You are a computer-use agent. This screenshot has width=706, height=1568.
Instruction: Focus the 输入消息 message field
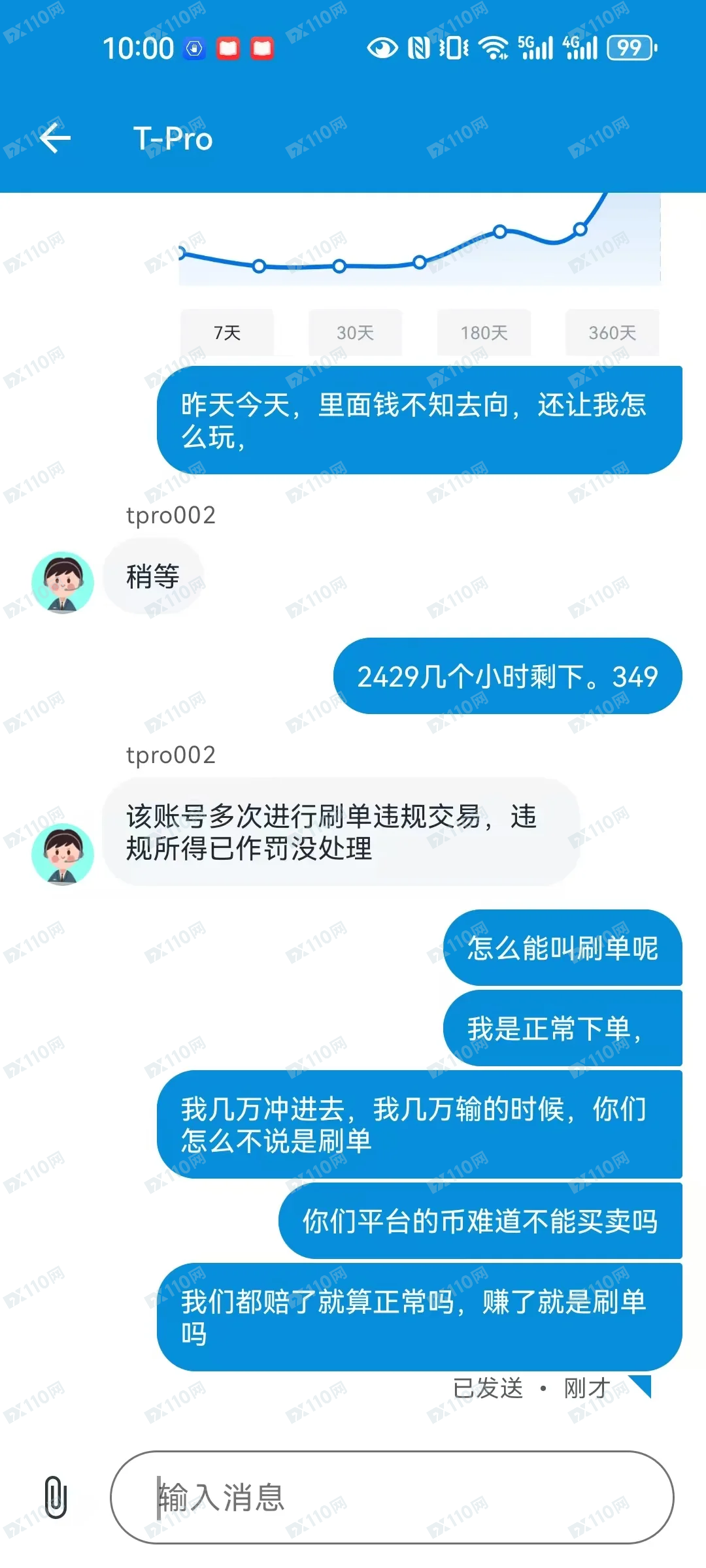(x=392, y=1497)
